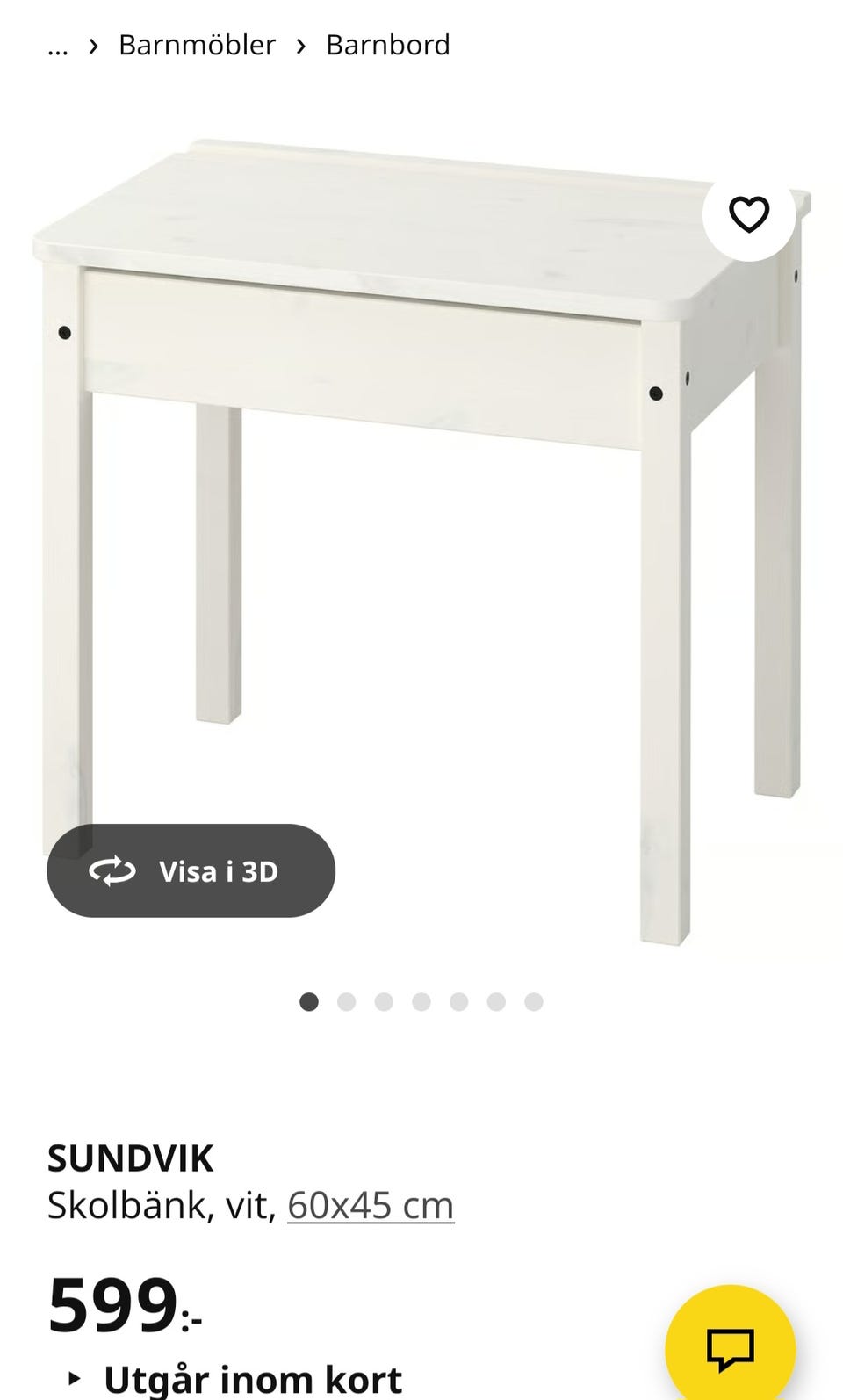The width and height of the screenshot is (843, 1400).
Task: Expand the Utgår inom kort info
Action: click(235, 1379)
